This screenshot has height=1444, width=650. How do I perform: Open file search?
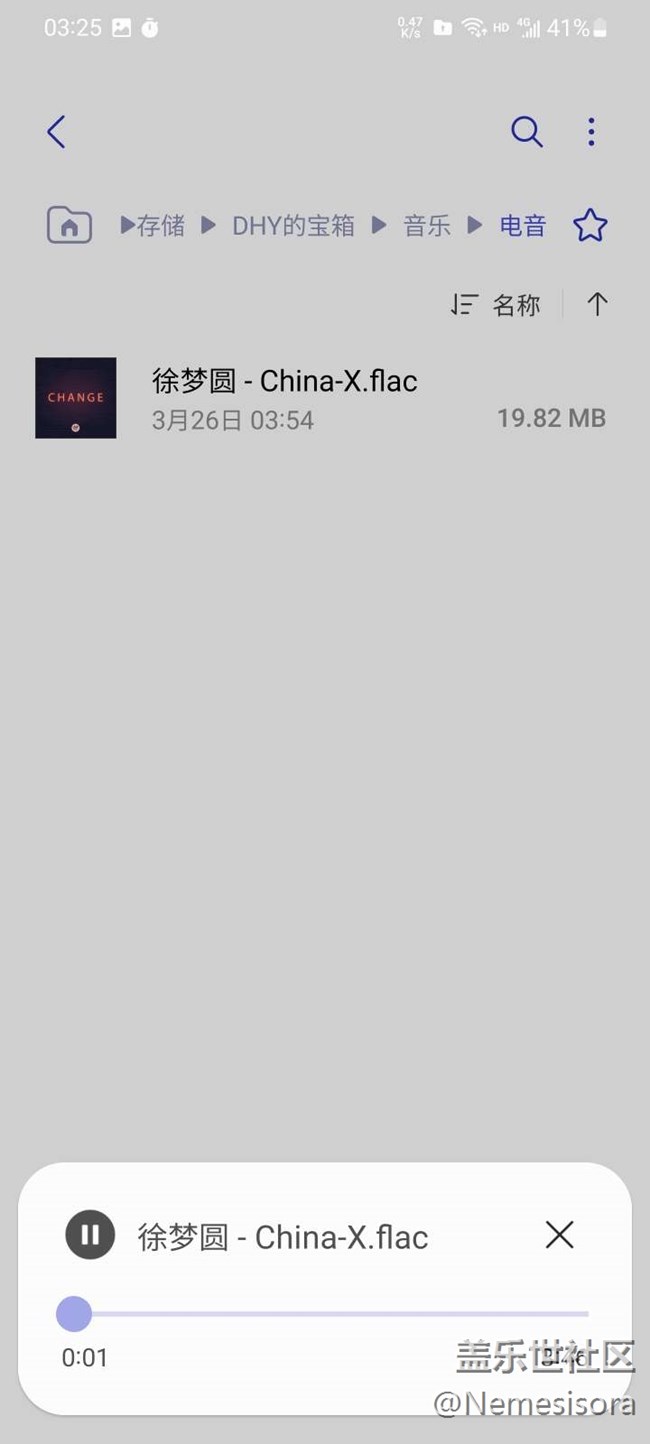[526, 132]
